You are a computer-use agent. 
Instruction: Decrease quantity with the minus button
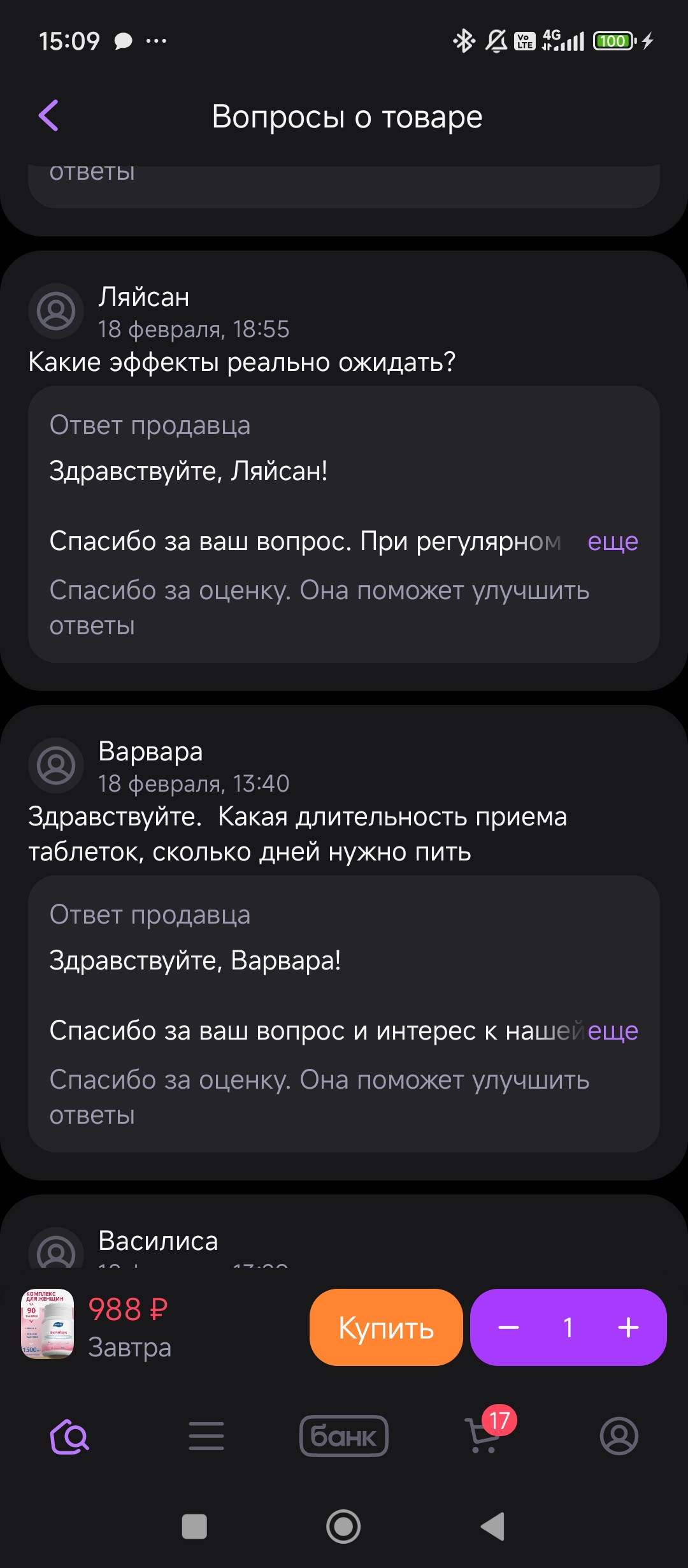click(508, 1328)
